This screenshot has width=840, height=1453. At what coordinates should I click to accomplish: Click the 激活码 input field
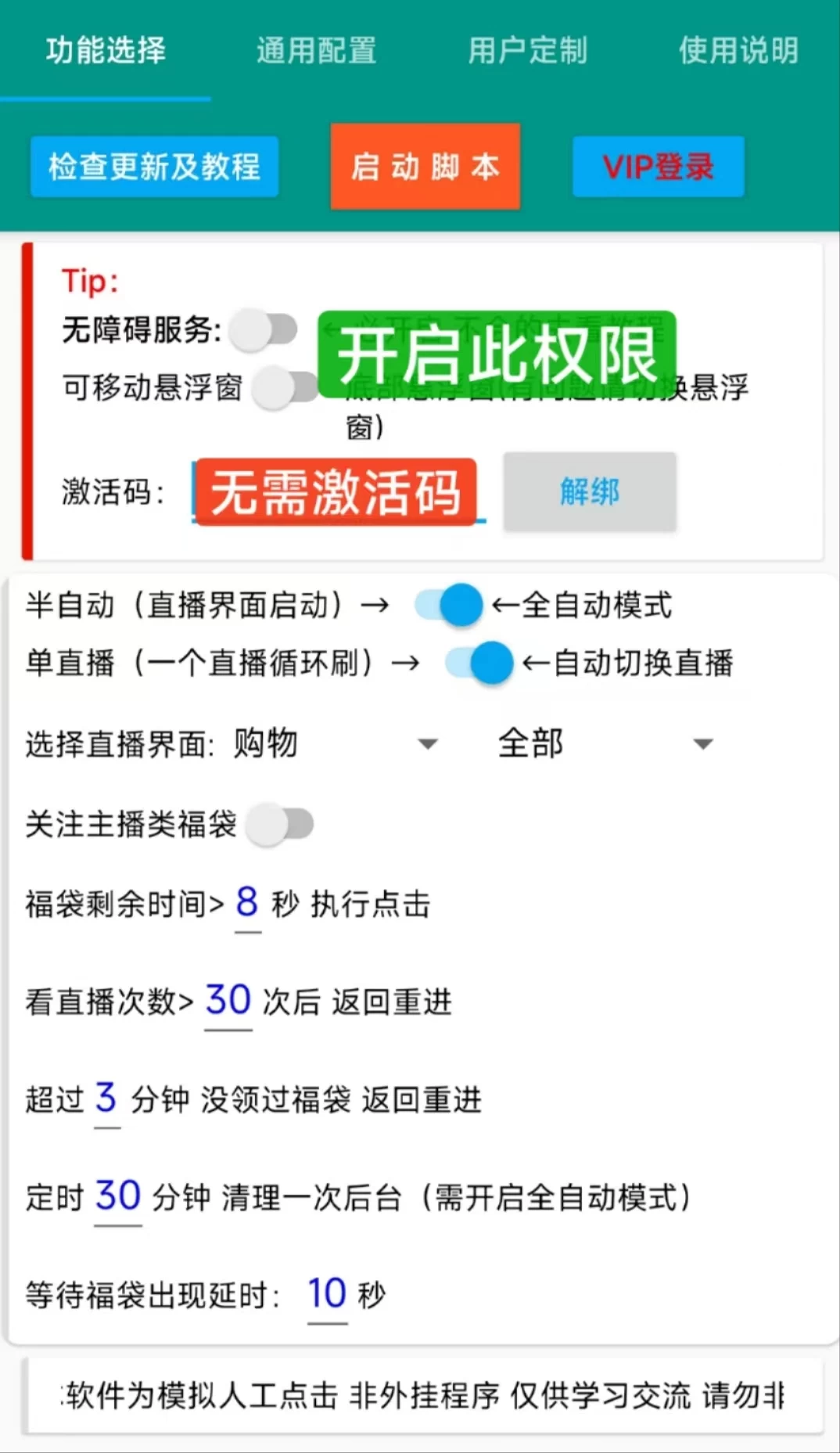pyautogui.click(x=336, y=492)
